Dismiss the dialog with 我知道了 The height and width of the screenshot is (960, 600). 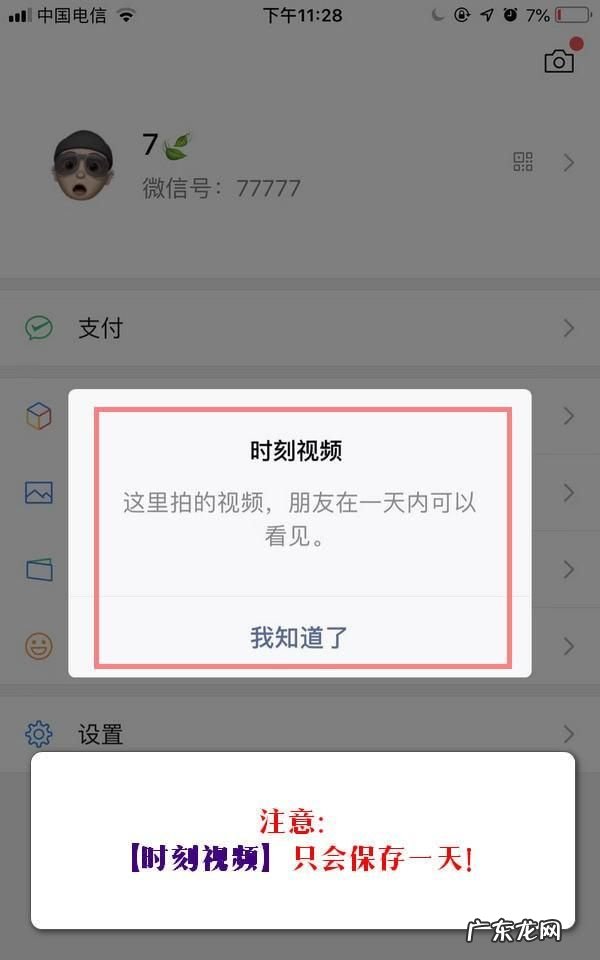(299, 637)
